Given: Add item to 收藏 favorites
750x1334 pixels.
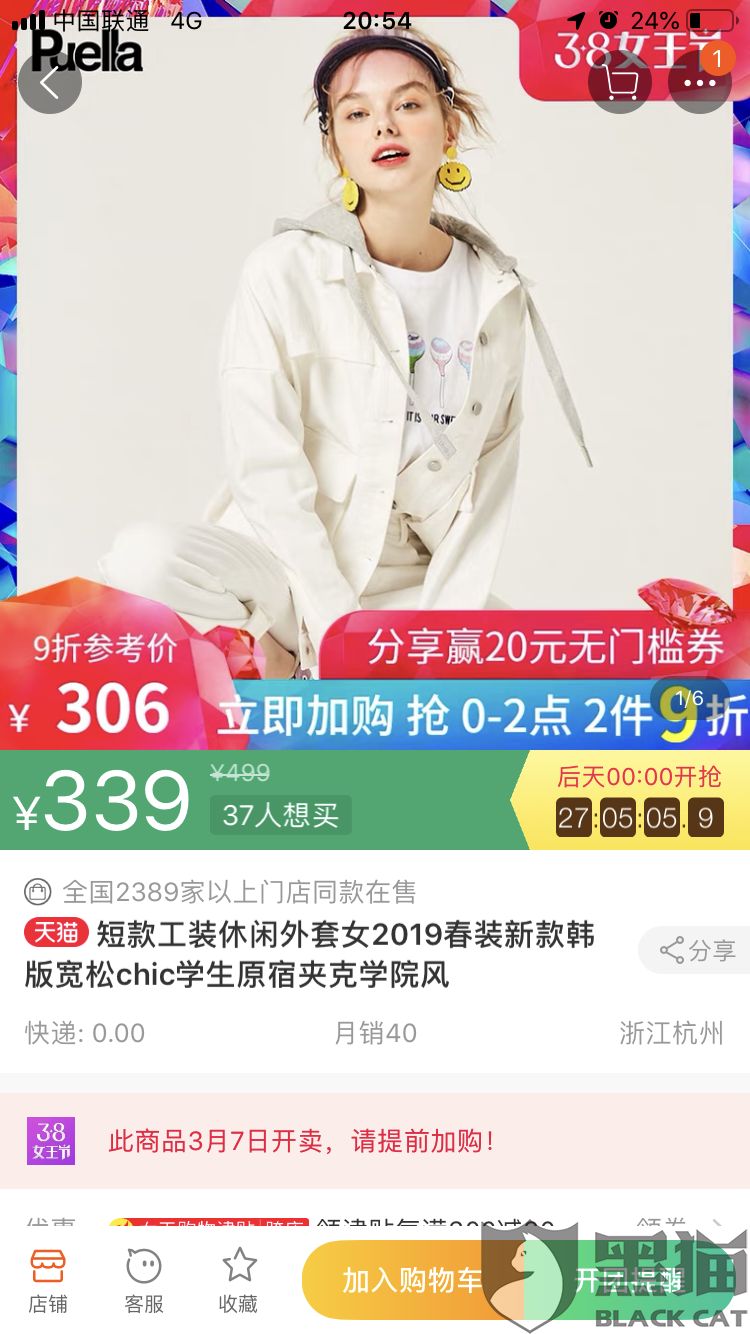Looking at the screenshot, I should (x=239, y=1280).
